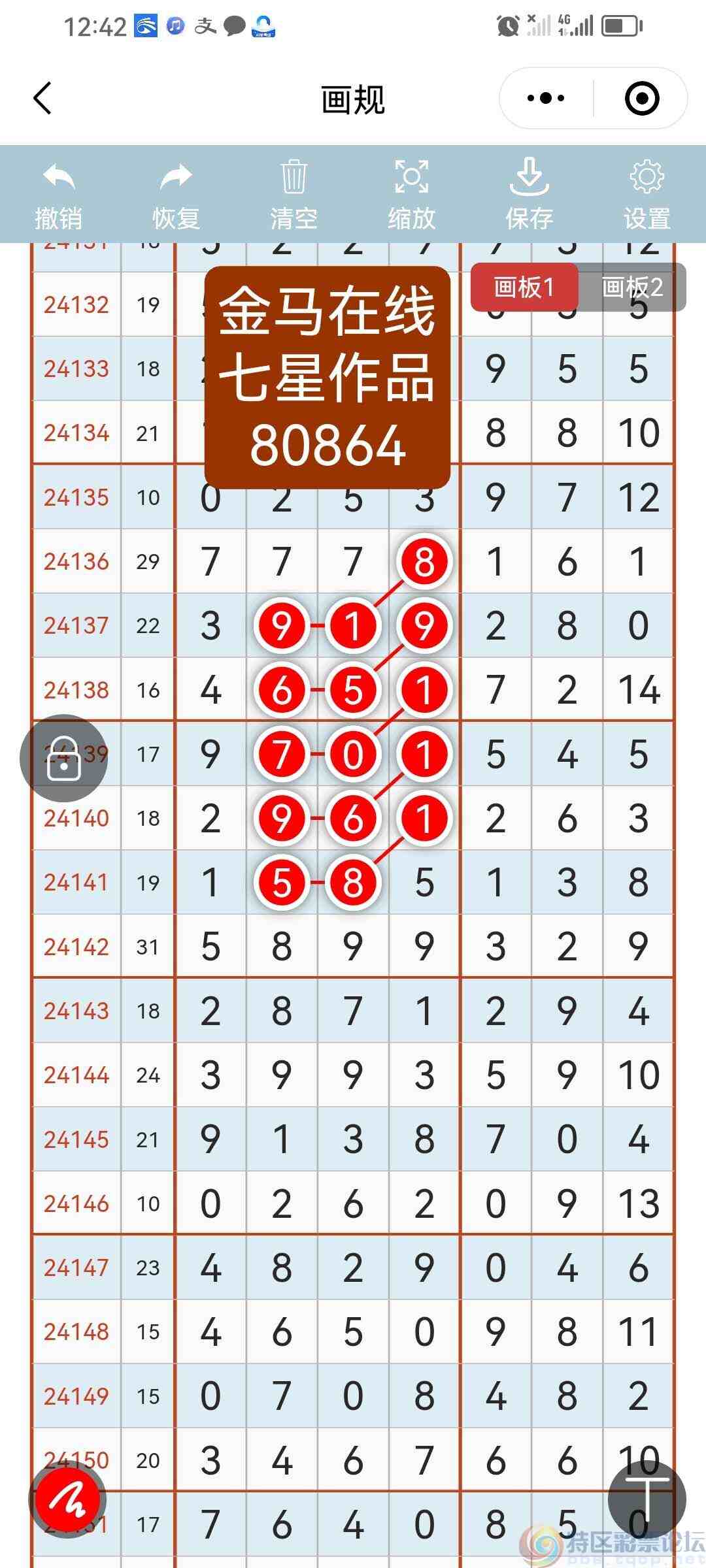Tap the circled red number 8 marker
The height and width of the screenshot is (1568, 706).
click(422, 561)
